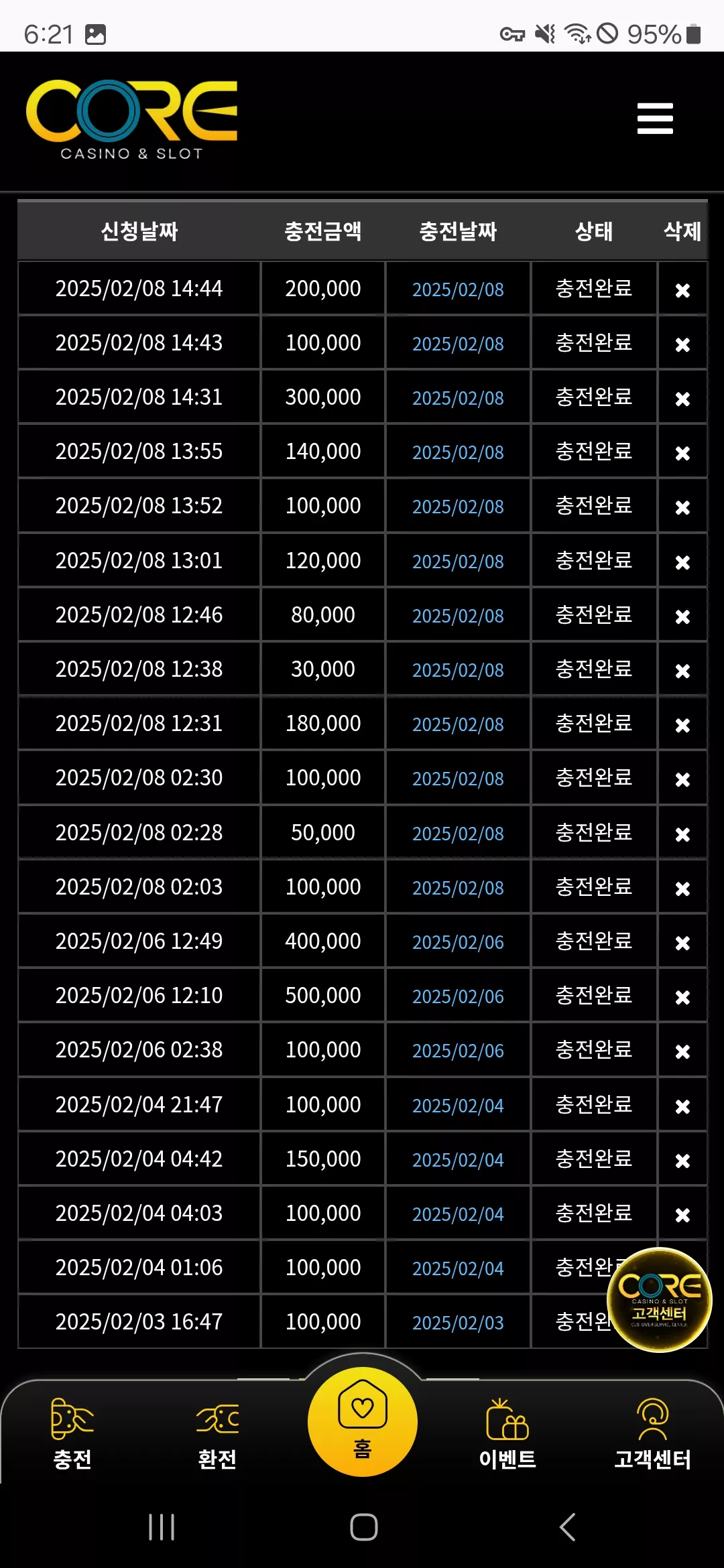Delete the 2025/02/06 12:49 charge record
The width and height of the screenshot is (724, 1568).
coord(682,943)
